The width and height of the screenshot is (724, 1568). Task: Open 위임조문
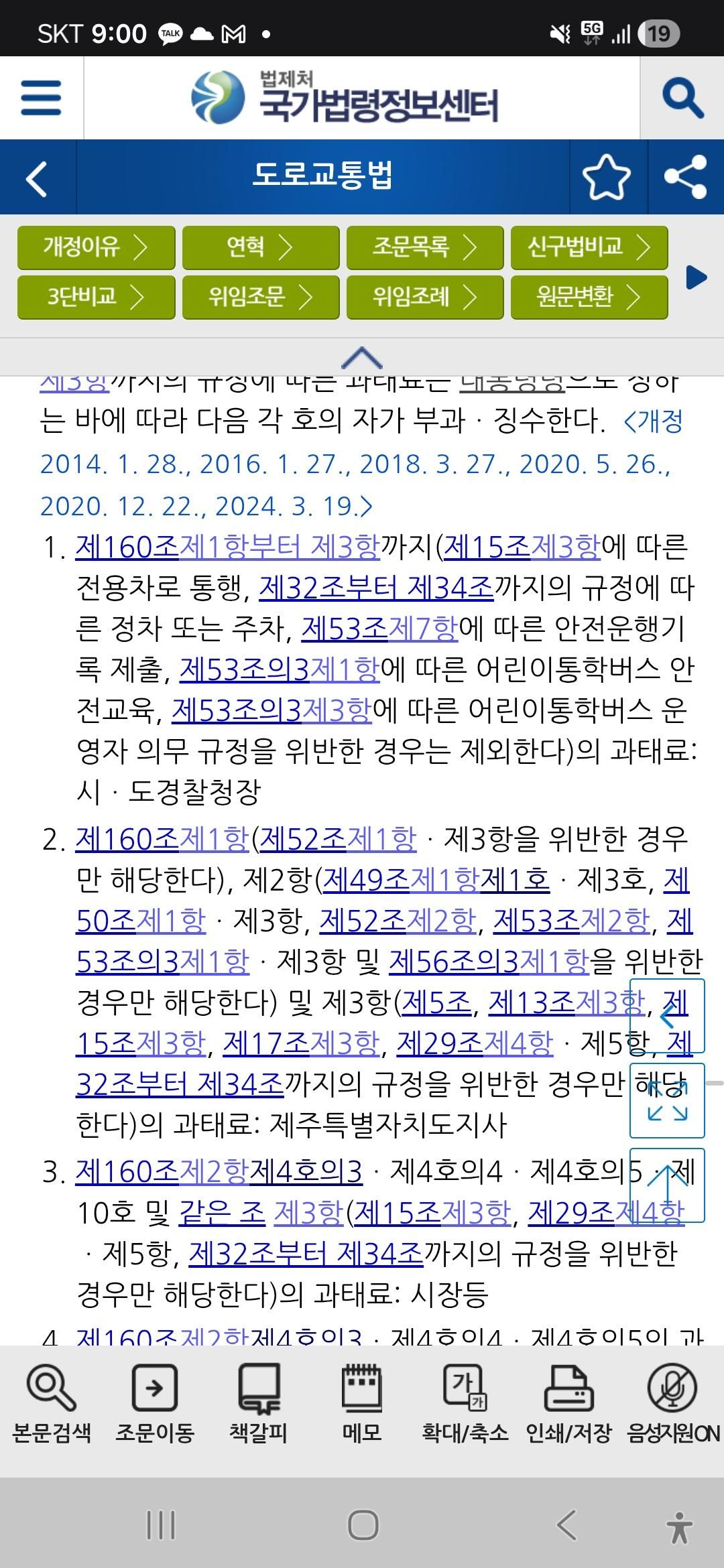(x=260, y=296)
